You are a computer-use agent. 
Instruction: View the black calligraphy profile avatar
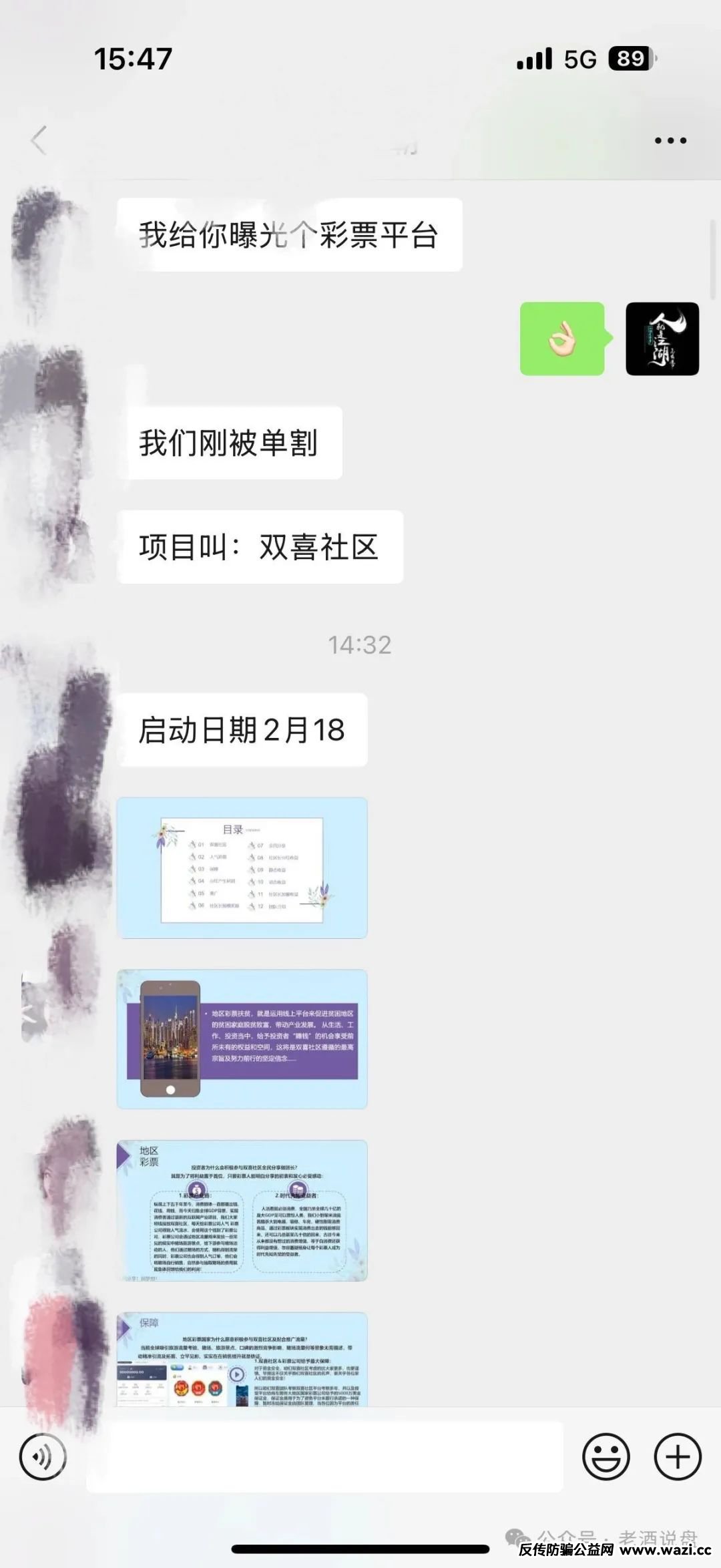662,339
